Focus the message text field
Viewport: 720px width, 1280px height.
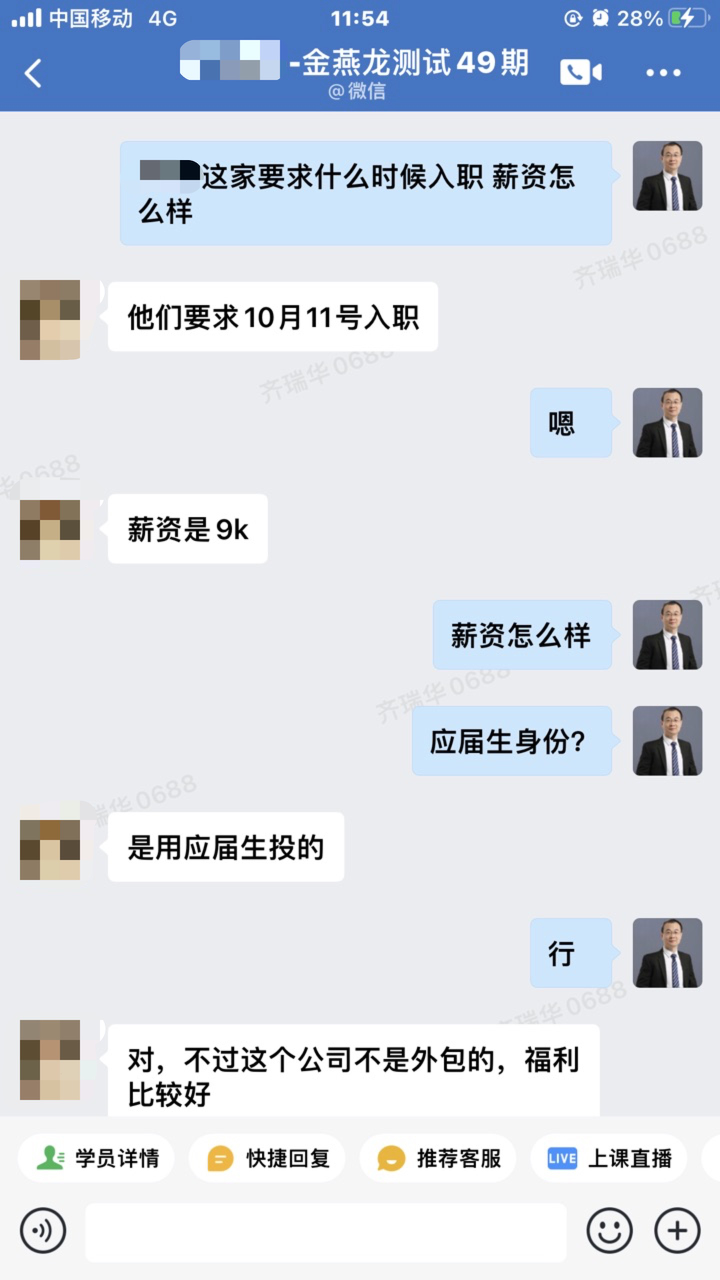[x=325, y=1232]
